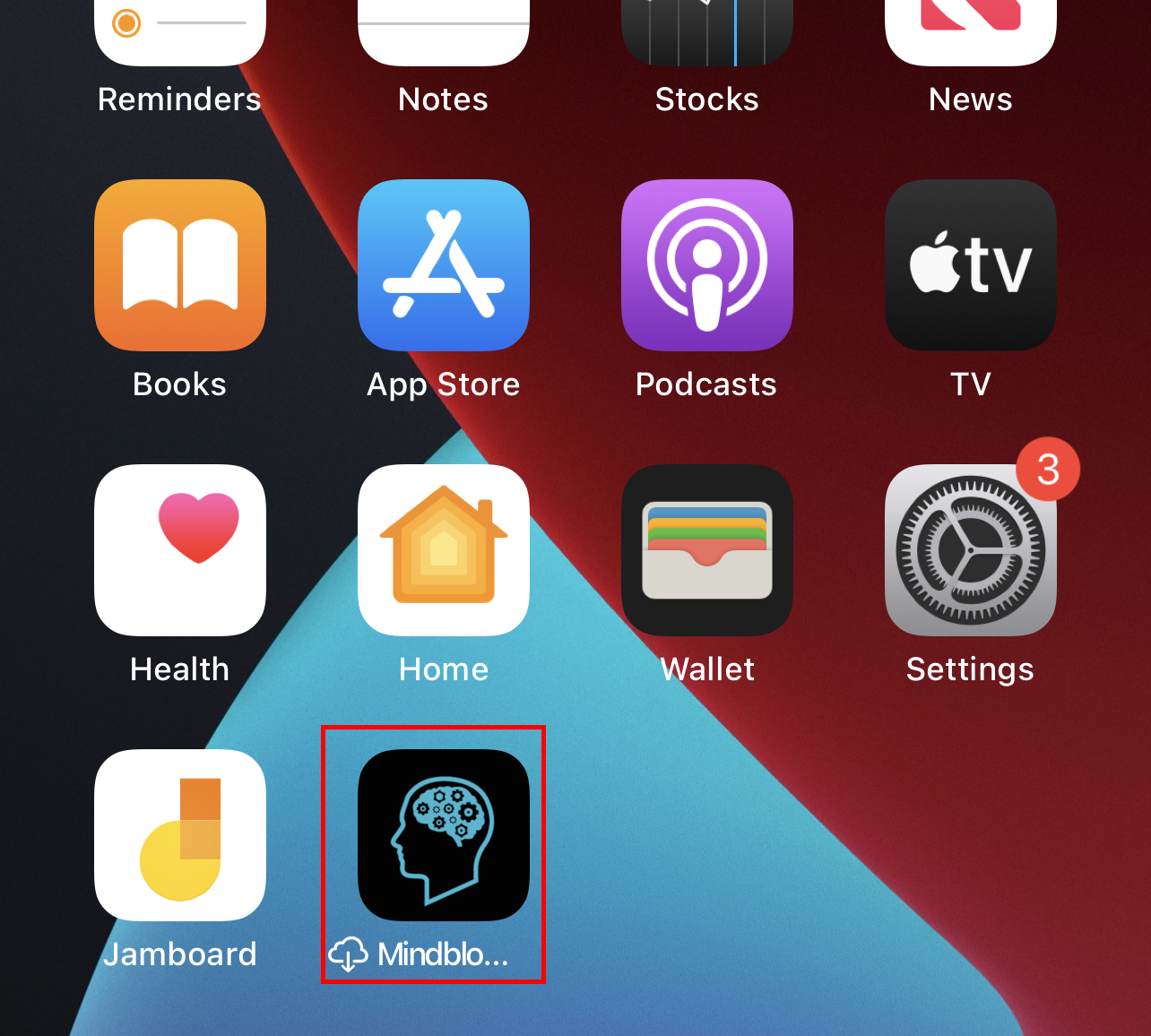Viewport: 1151px width, 1036px height.
Task: Open the Health app
Action: (179, 550)
